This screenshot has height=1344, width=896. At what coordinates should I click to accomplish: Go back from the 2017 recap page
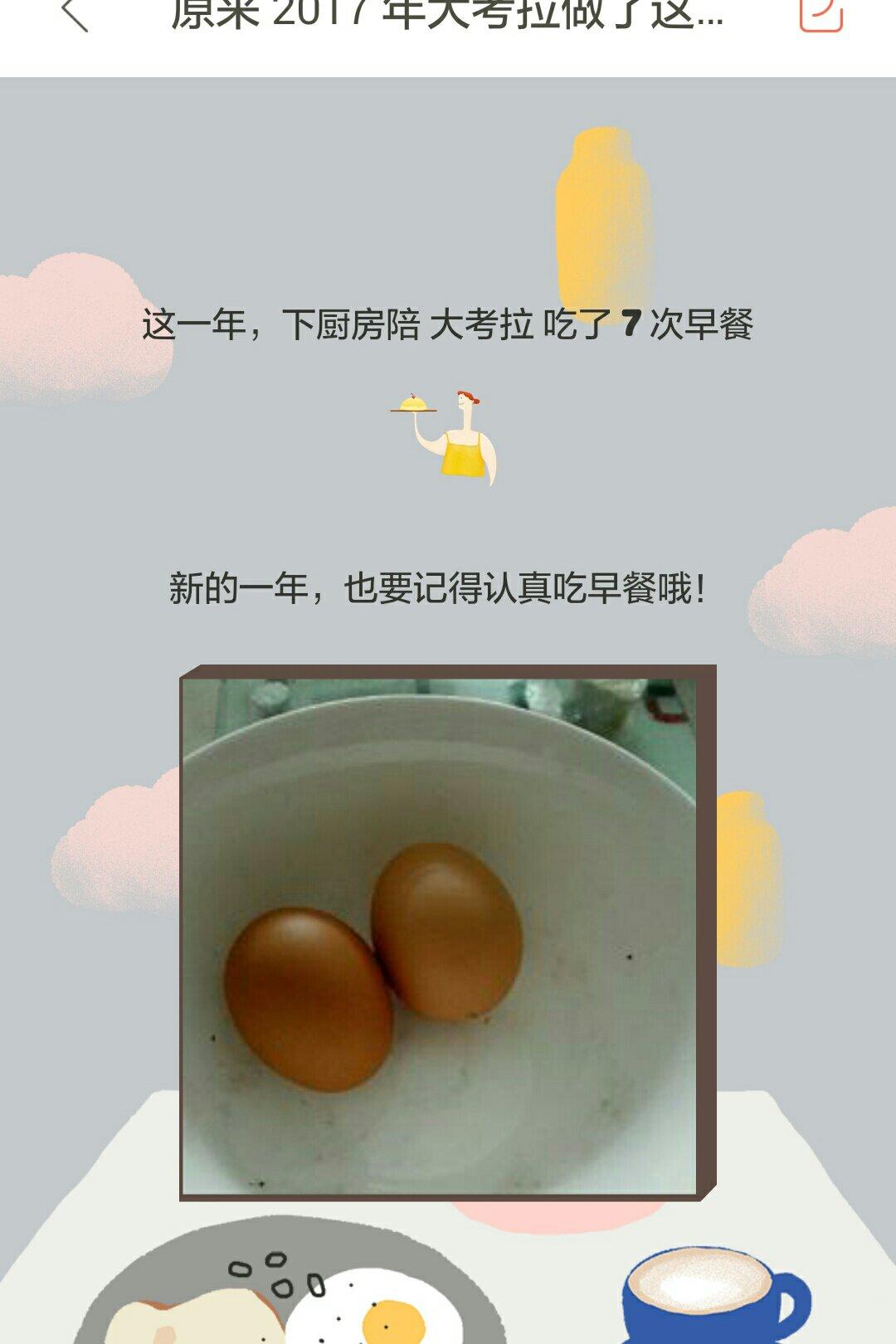click(x=75, y=15)
